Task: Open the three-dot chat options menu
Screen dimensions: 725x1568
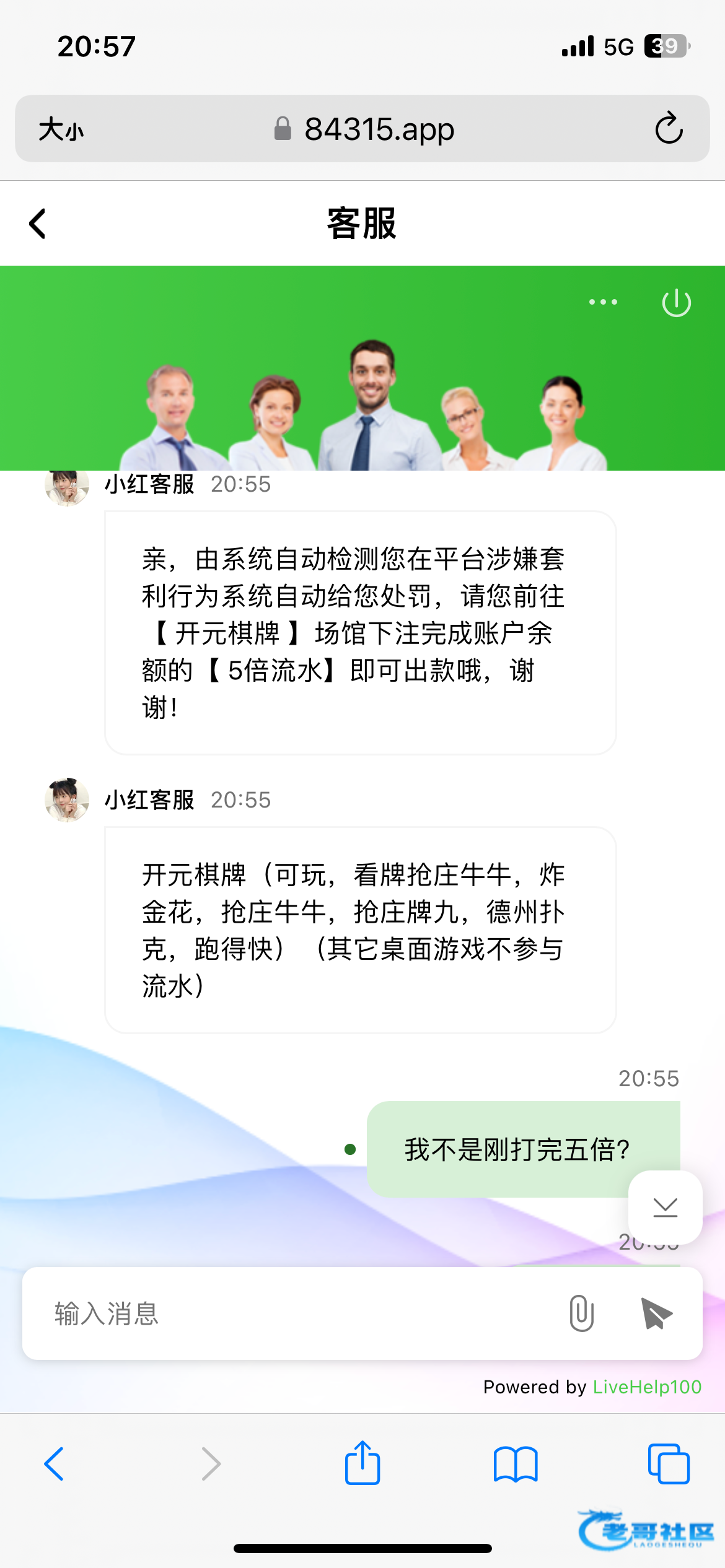Action: coord(602,302)
